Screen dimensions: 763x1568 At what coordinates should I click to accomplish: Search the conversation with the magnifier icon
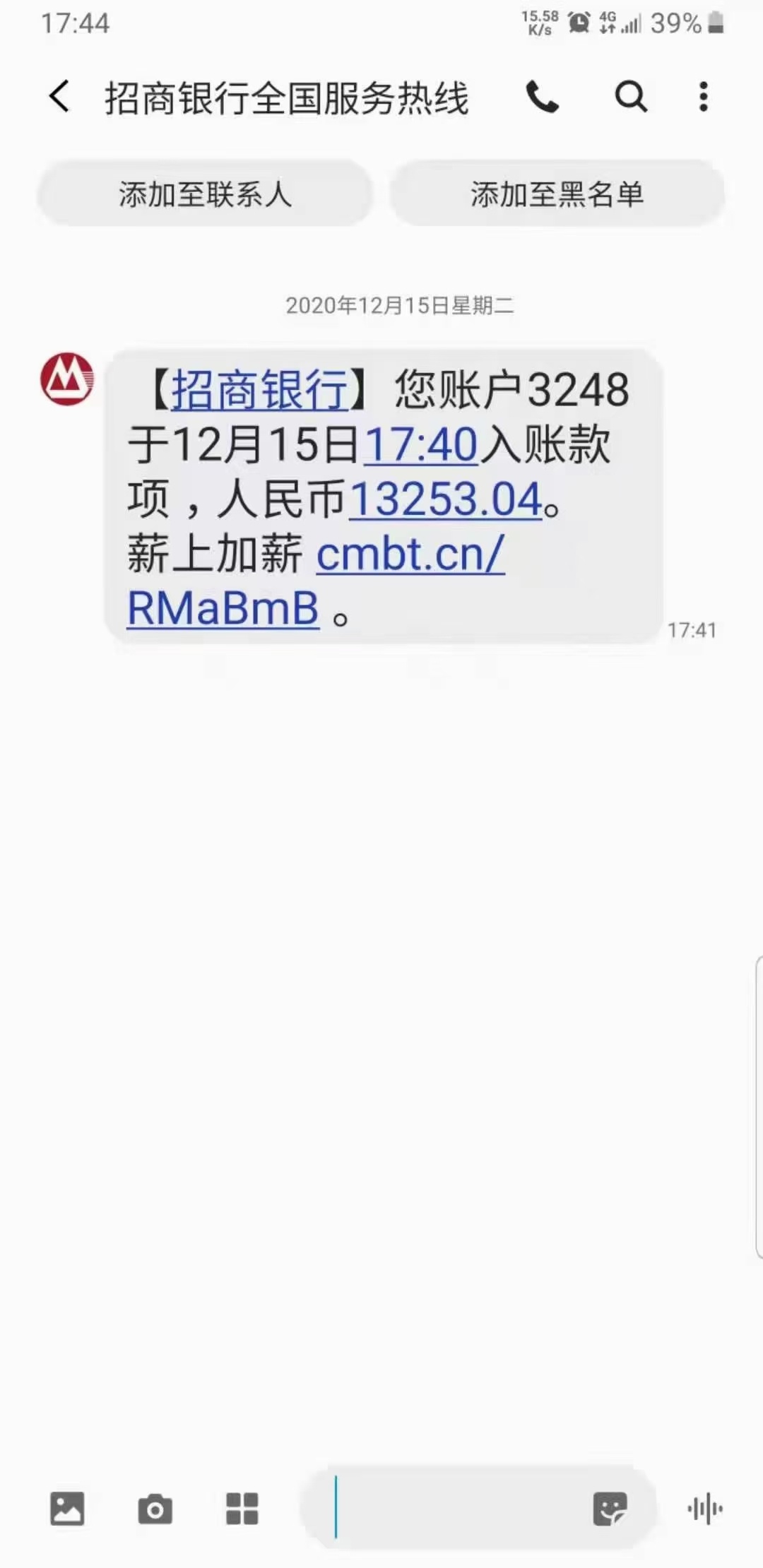[631, 97]
